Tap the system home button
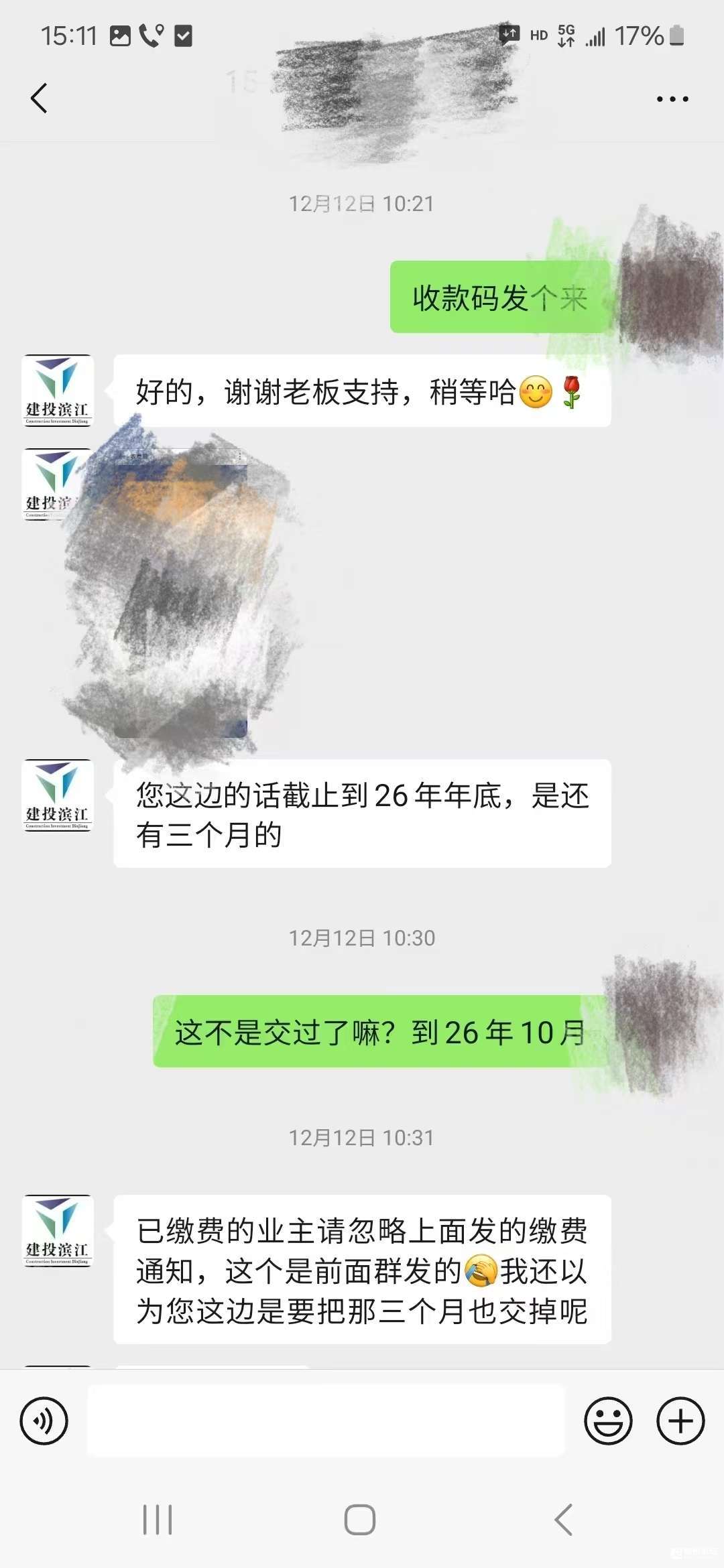This screenshot has height=1568, width=724. click(360, 1520)
